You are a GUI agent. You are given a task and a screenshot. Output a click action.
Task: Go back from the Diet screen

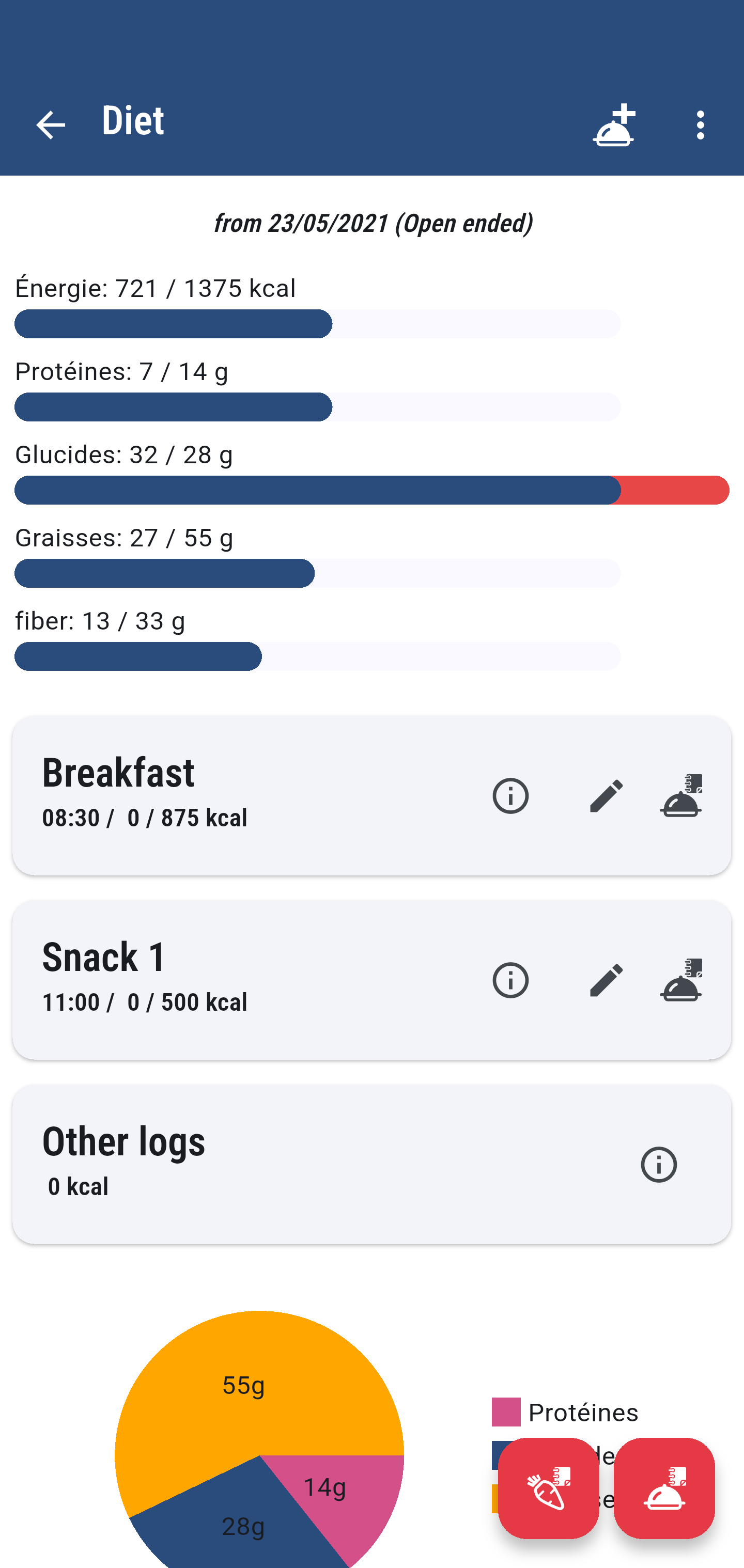tap(51, 126)
